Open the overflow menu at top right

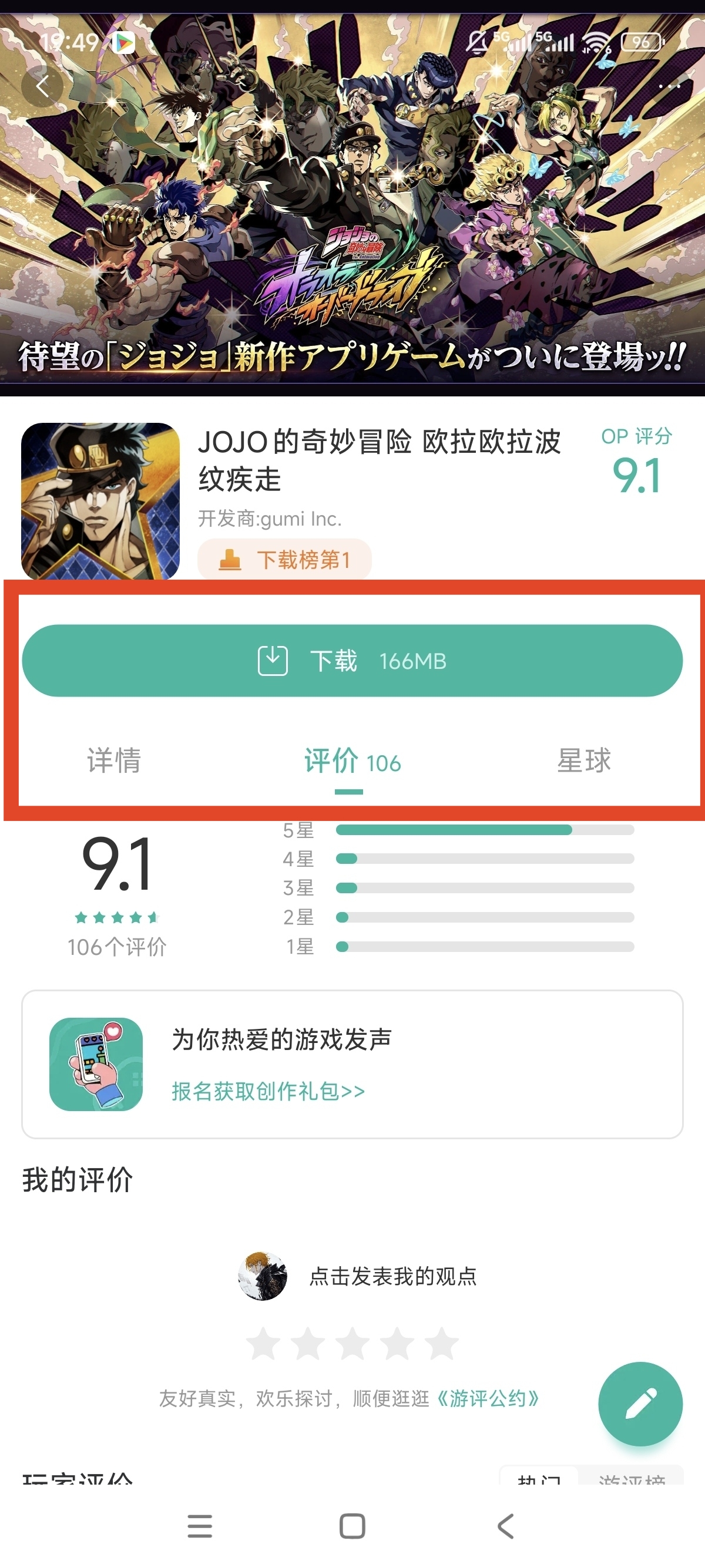(x=669, y=86)
